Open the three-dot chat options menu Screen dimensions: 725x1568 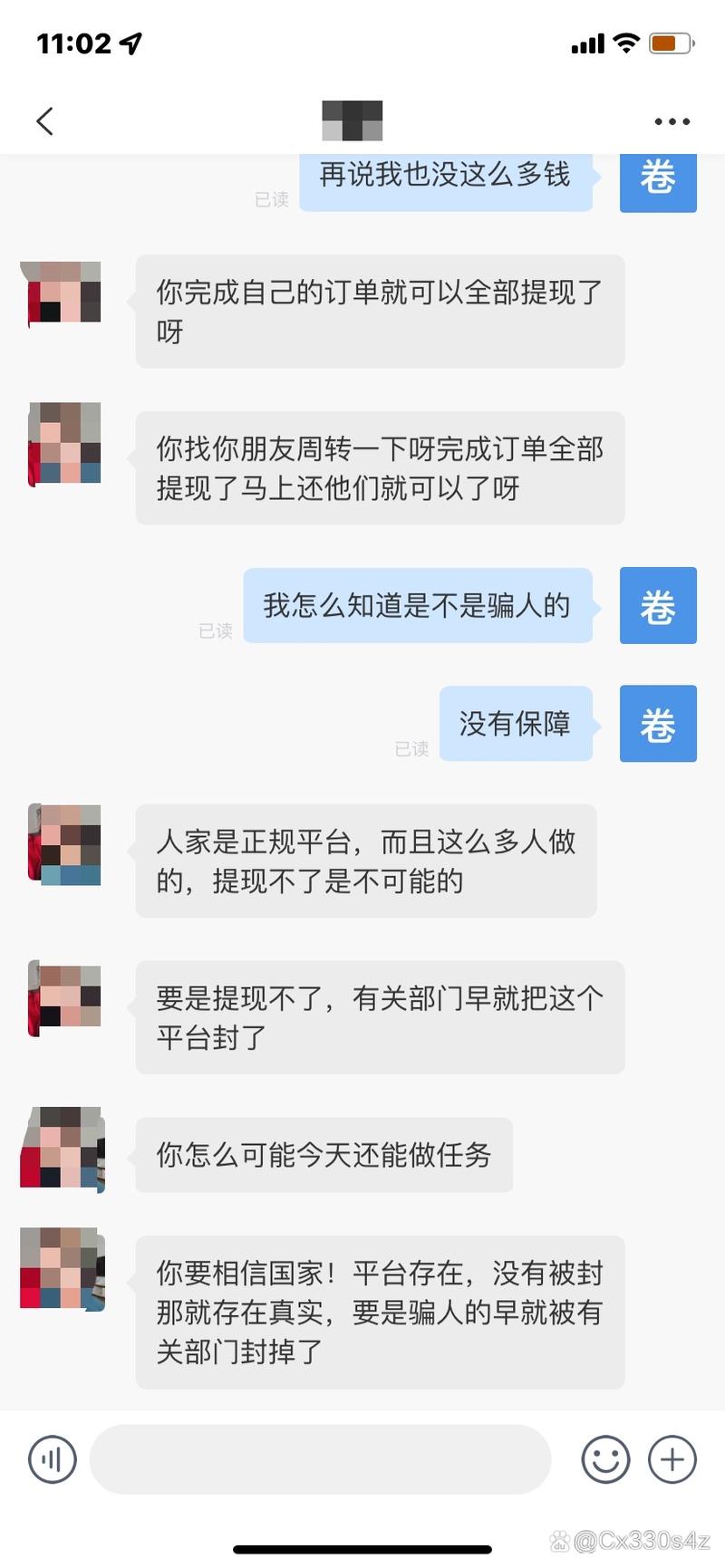[672, 121]
